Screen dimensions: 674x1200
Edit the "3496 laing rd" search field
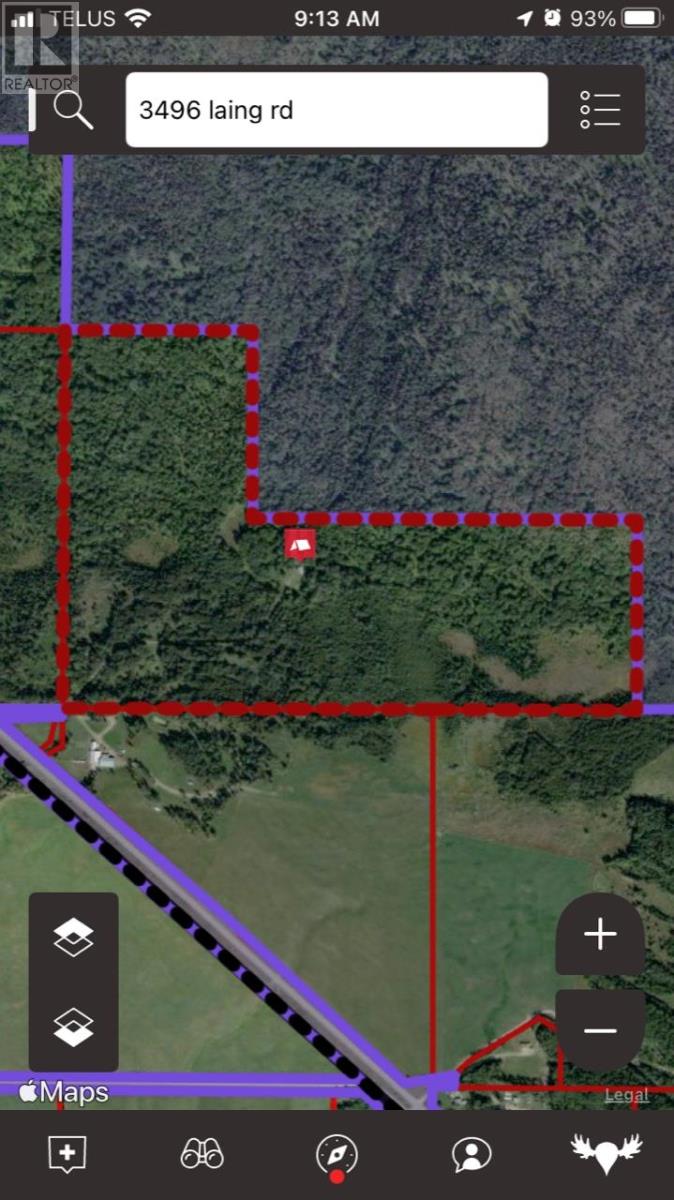click(336, 110)
